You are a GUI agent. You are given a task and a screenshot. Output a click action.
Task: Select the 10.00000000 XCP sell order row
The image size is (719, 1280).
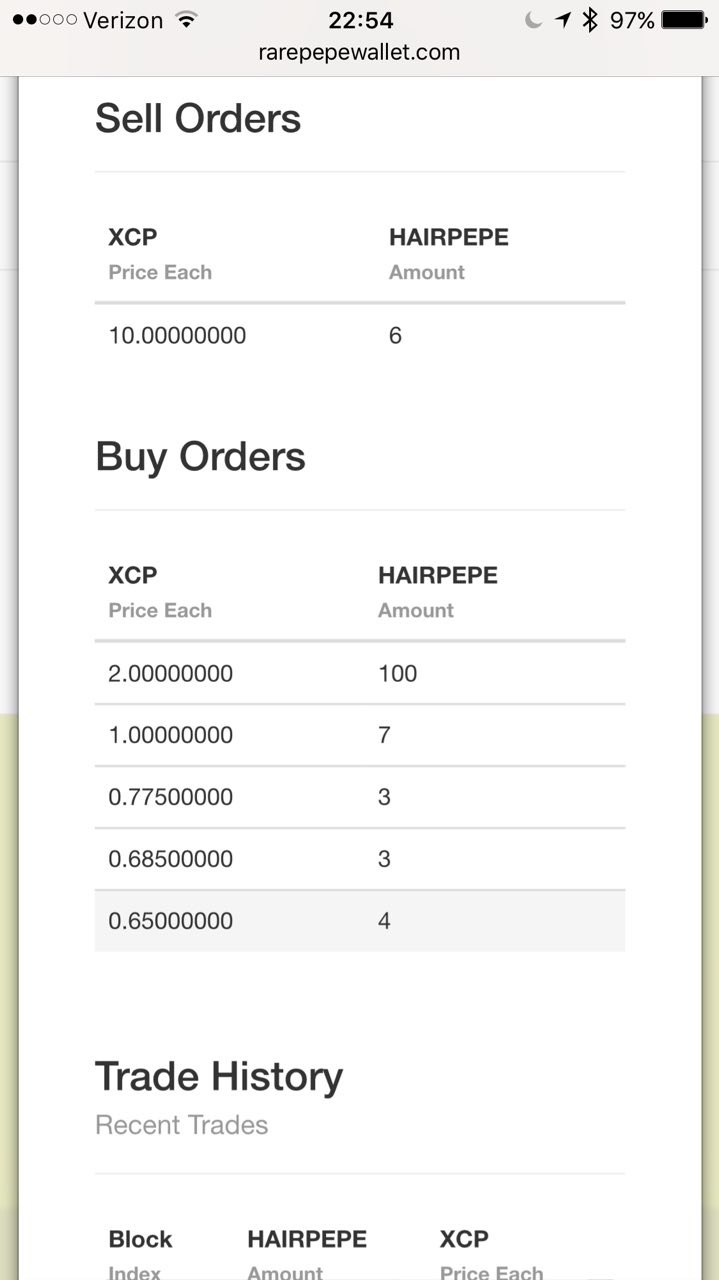(x=360, y=336)
